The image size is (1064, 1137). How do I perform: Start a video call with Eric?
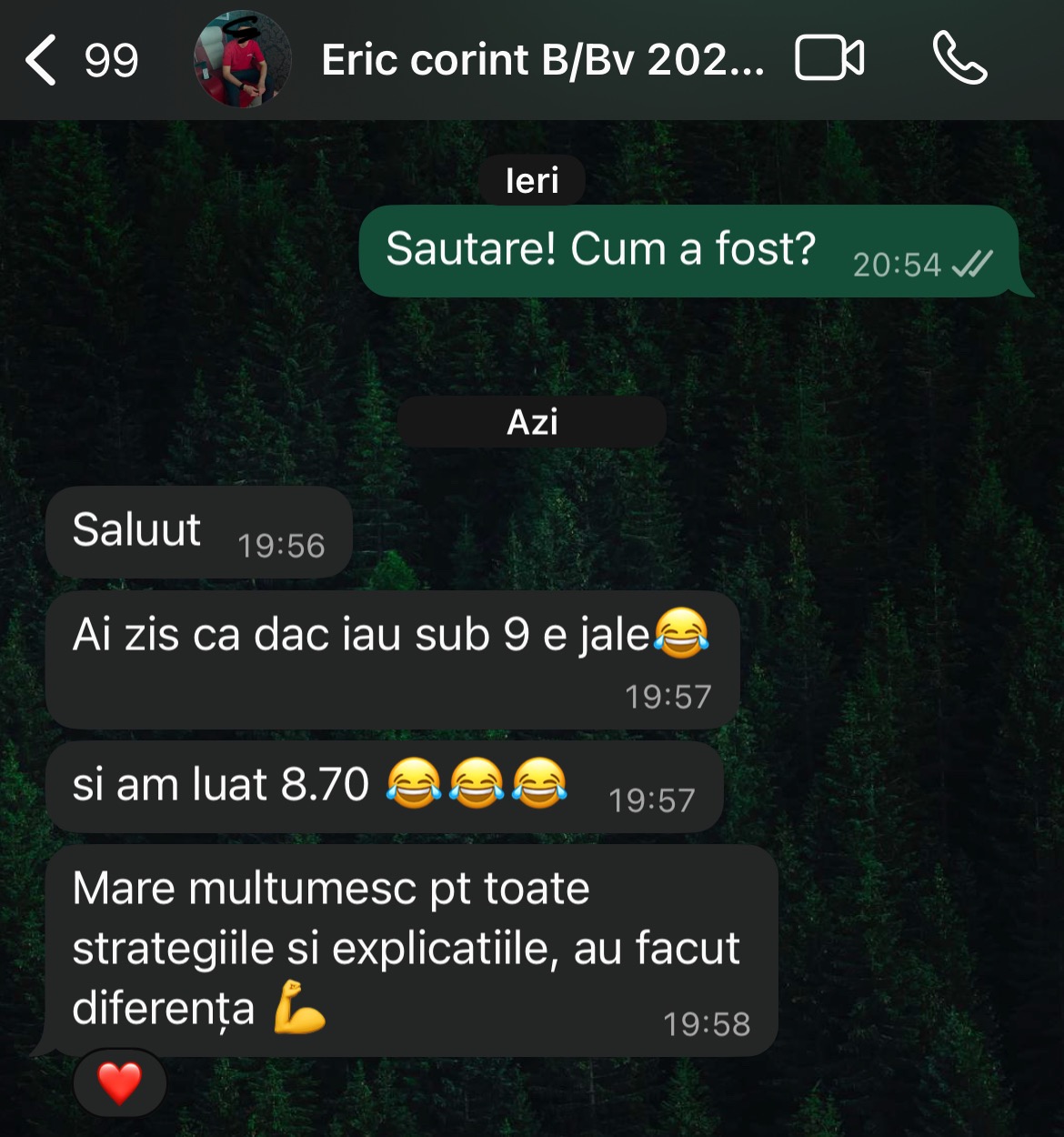coord(829,59)
